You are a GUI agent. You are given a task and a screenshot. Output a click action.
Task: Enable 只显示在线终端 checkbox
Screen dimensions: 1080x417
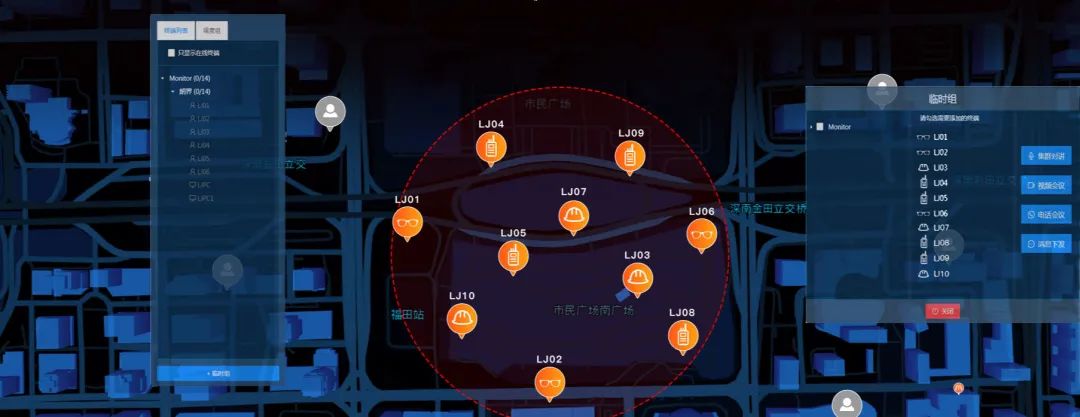coord(171,52)
